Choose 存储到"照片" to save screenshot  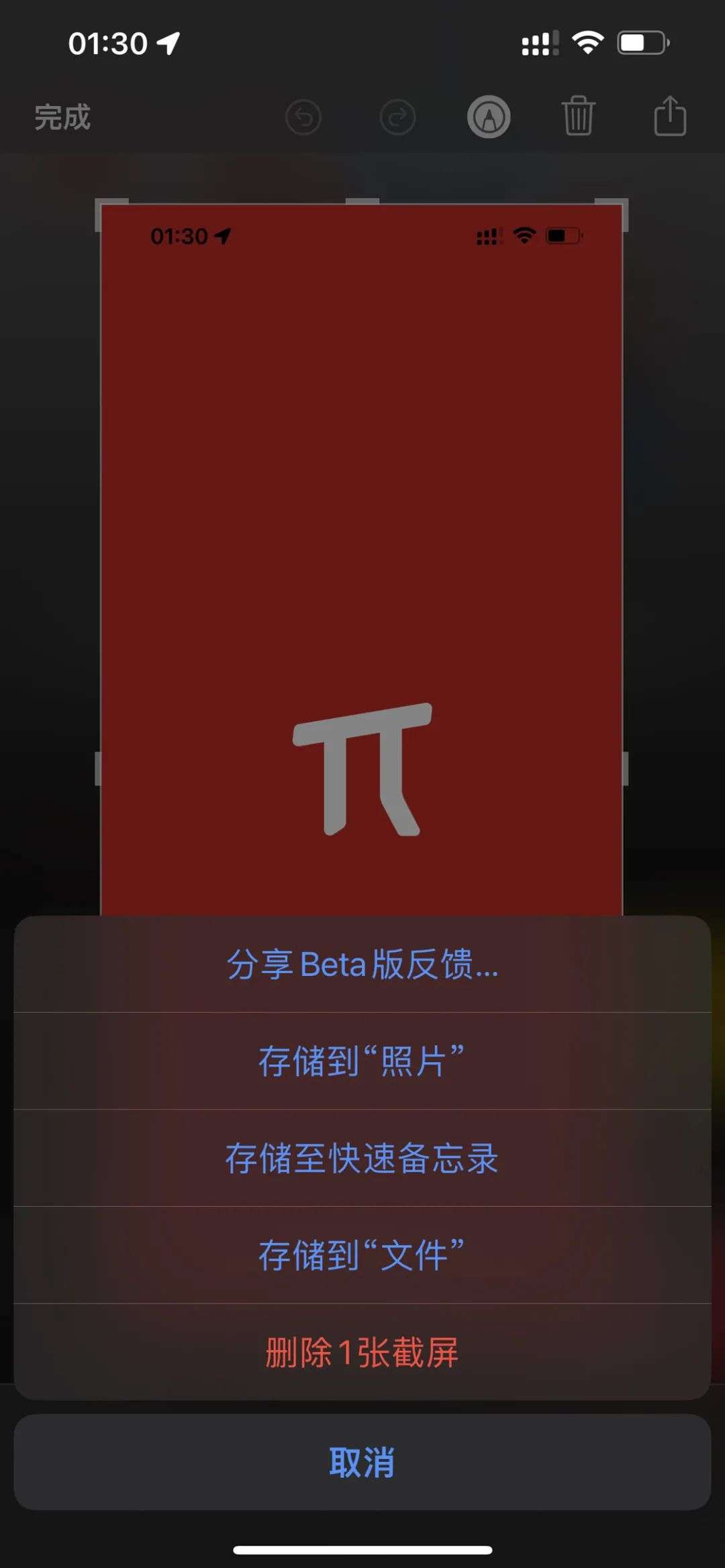tap(362, 1061)
